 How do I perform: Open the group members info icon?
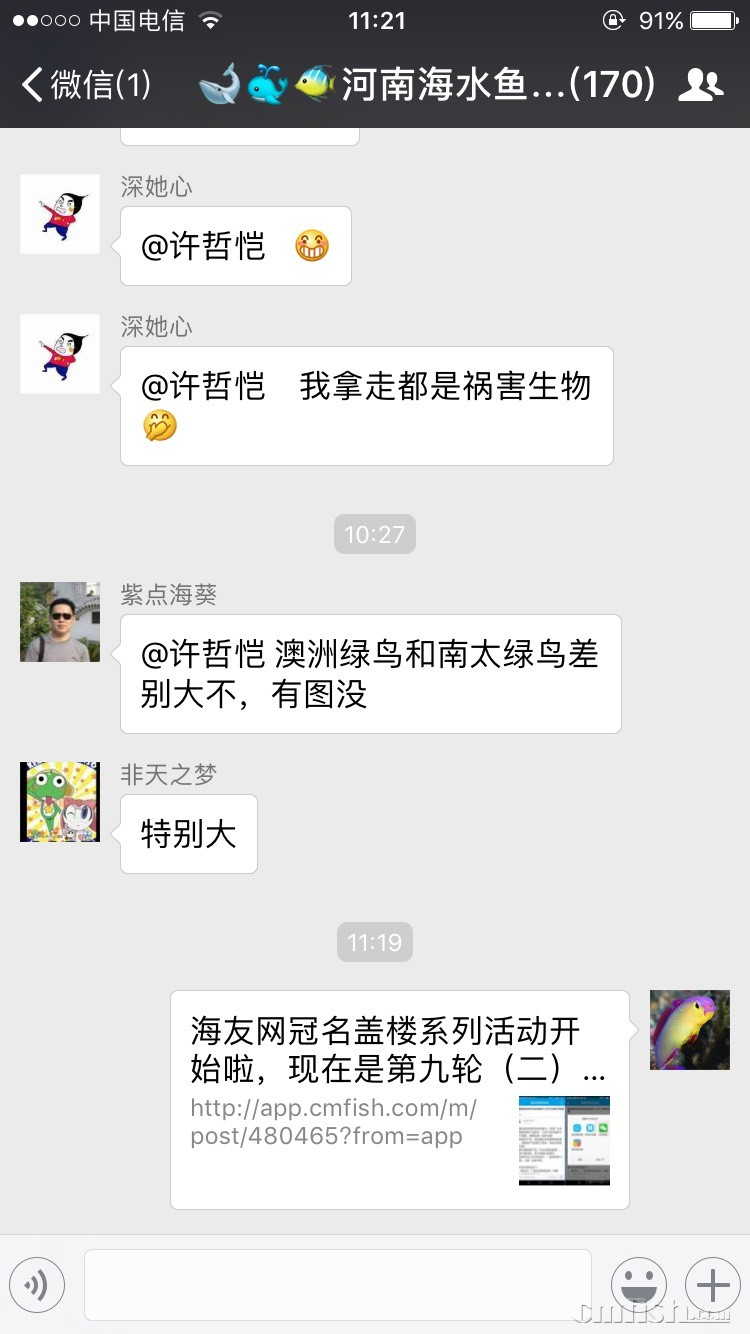point(700,85)
